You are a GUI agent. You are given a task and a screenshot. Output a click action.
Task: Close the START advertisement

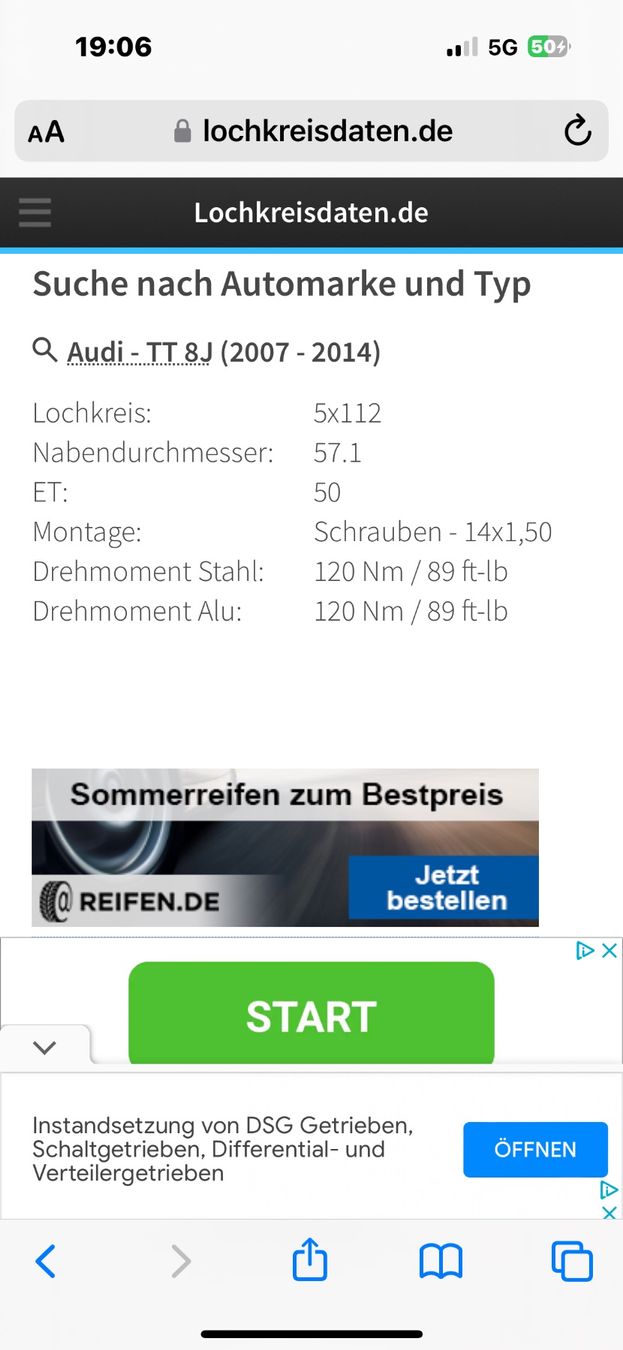pyautogui.click(x=609, y=951)
